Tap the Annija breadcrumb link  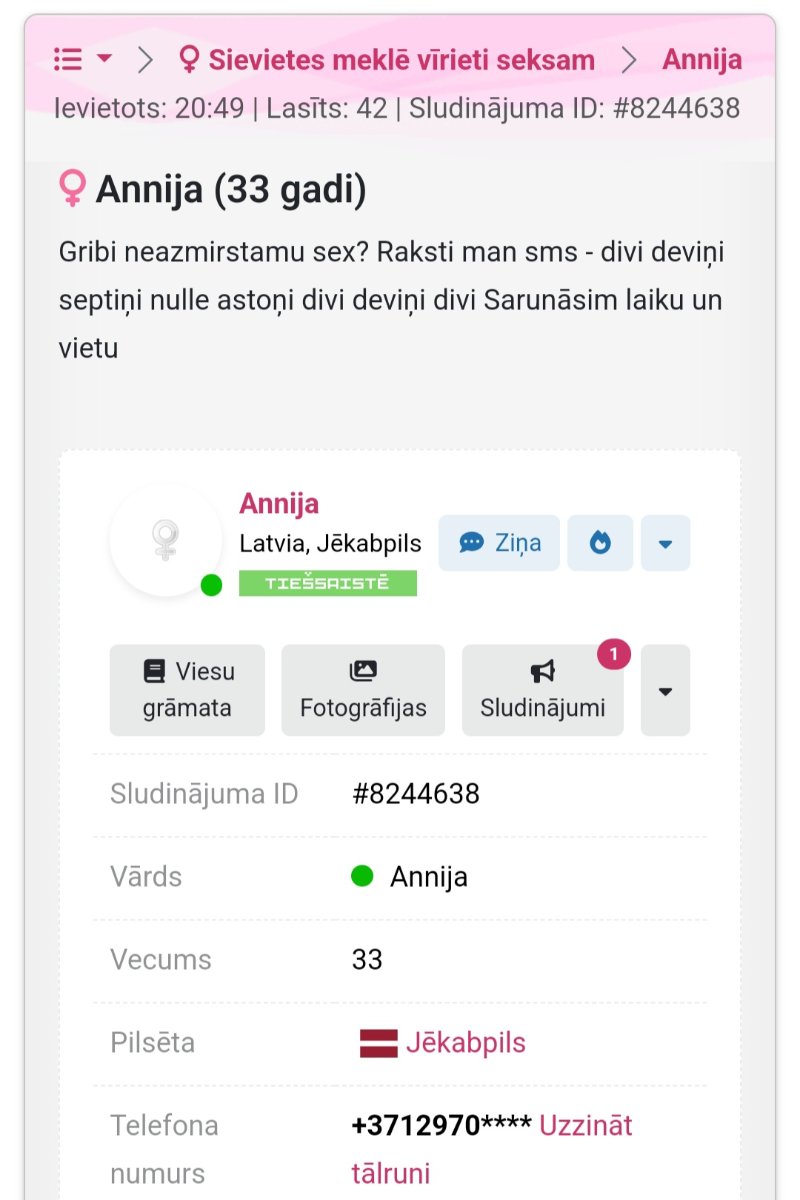[x=702, y=60]
